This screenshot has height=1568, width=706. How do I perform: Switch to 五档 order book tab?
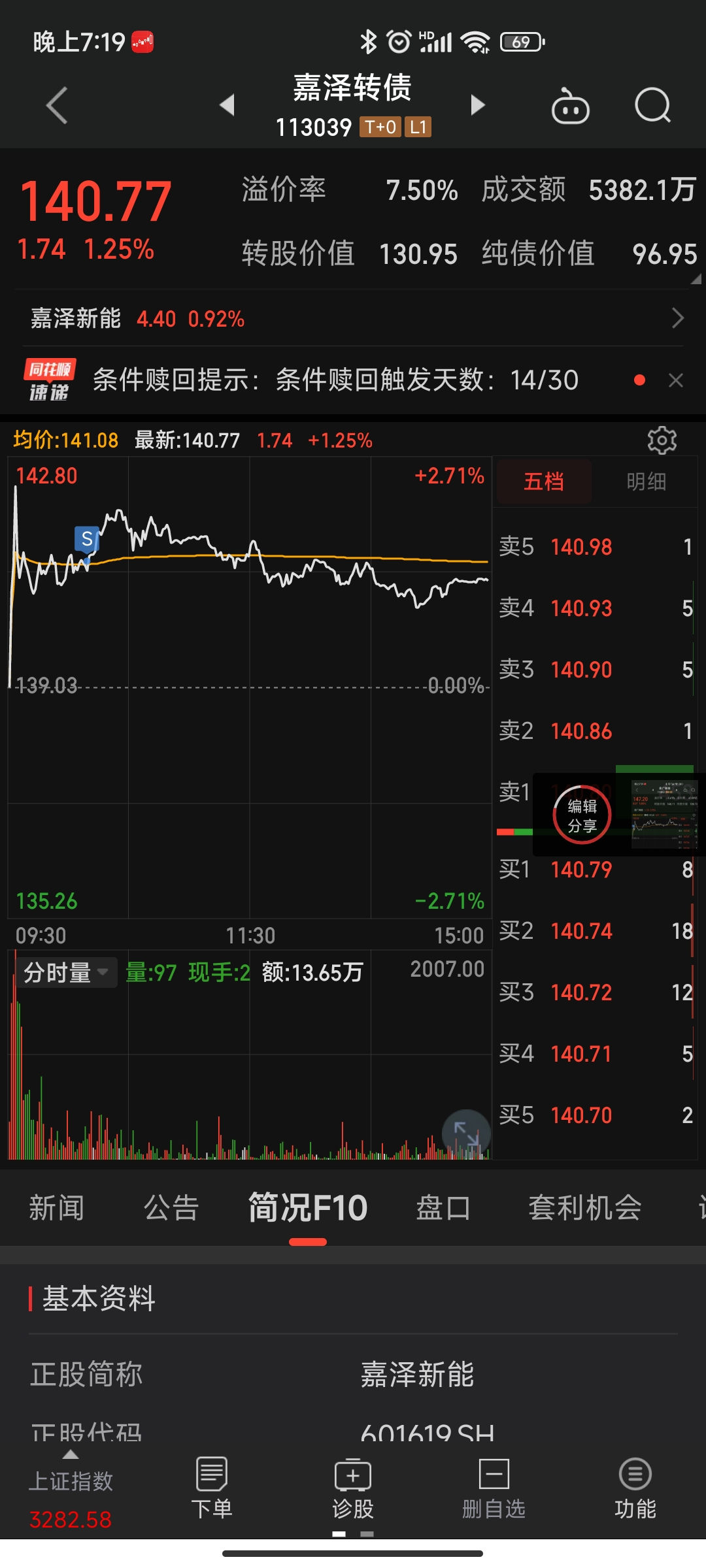click(544, 482)
